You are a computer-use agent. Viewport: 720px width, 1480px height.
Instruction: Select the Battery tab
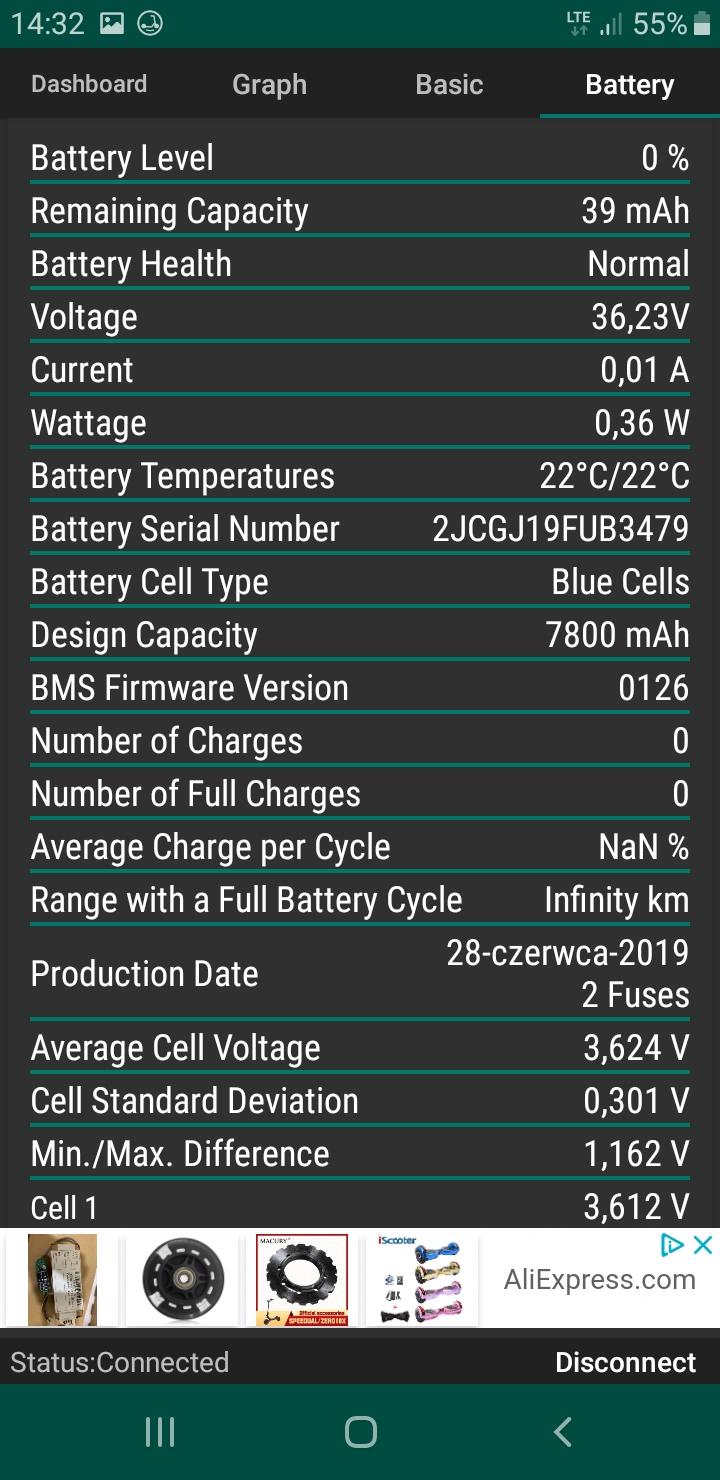629,85
